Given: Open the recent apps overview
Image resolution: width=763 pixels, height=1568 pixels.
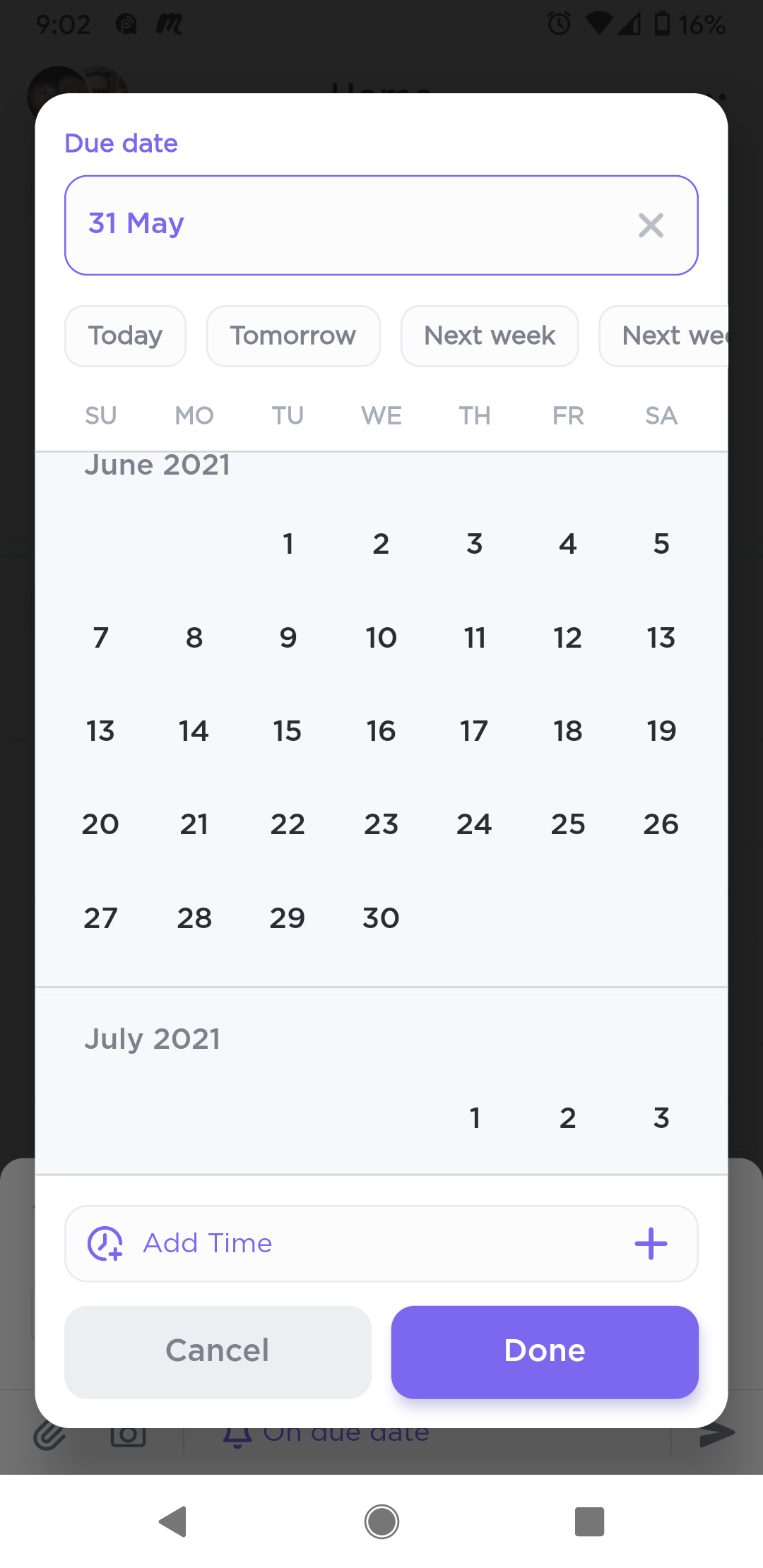Looking at the screenshot, I should [x=589, y=1521].
